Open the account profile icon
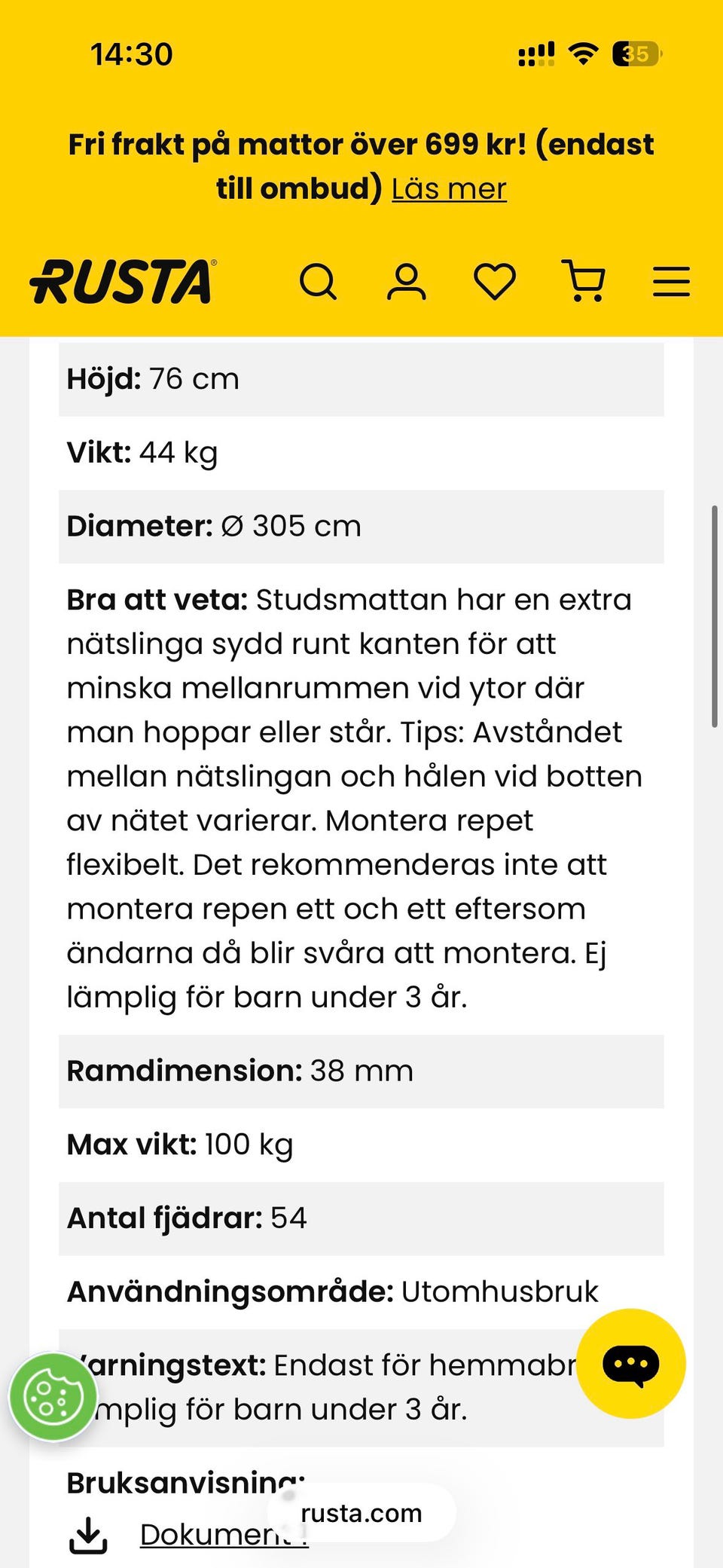723x1568 pixels. [x=406, y=282]
